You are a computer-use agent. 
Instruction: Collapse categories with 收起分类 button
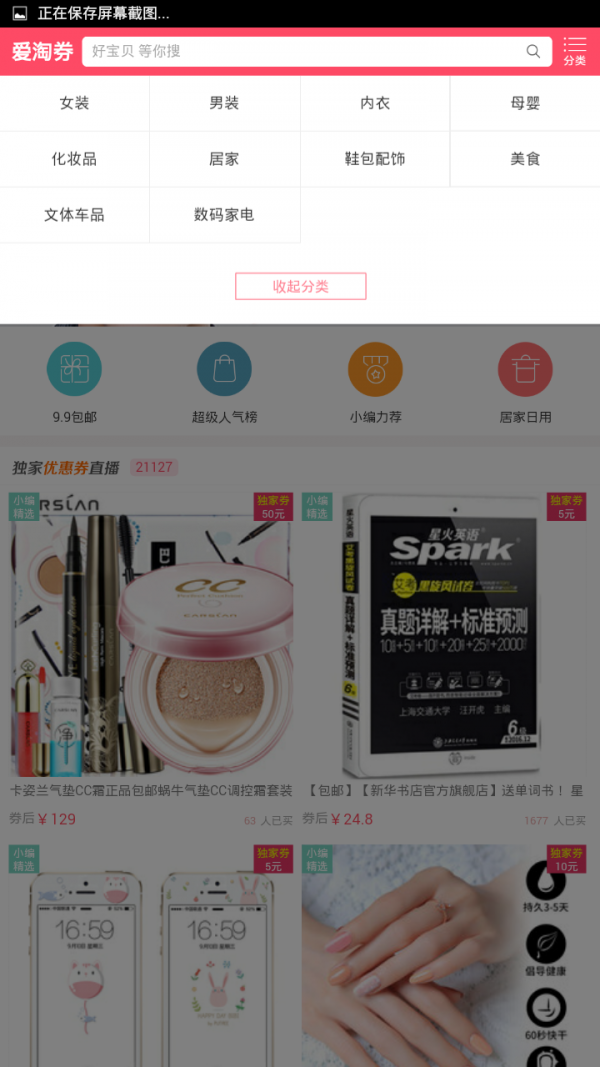[301, 286]
